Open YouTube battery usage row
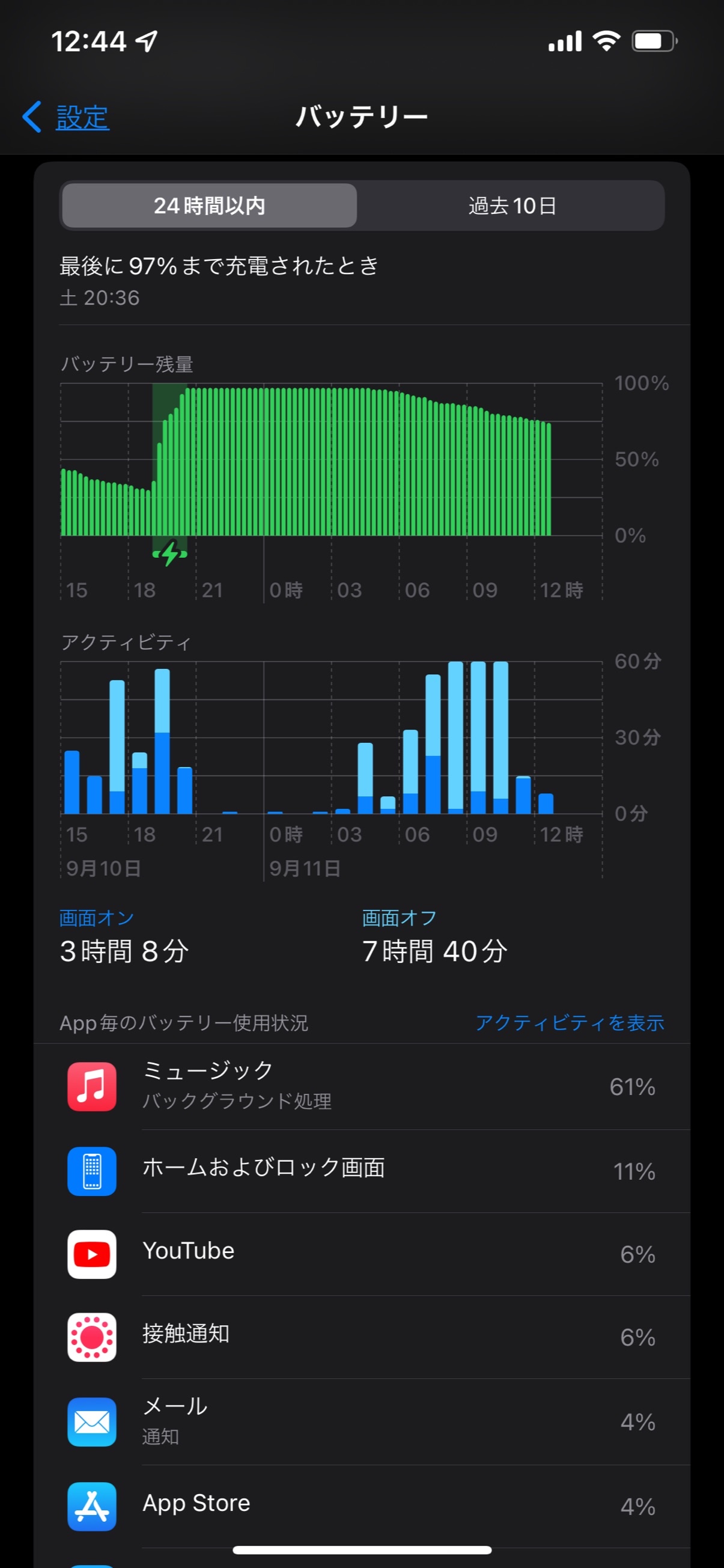Viewport: 724px width, 1568px height. tap(361, 1253)
